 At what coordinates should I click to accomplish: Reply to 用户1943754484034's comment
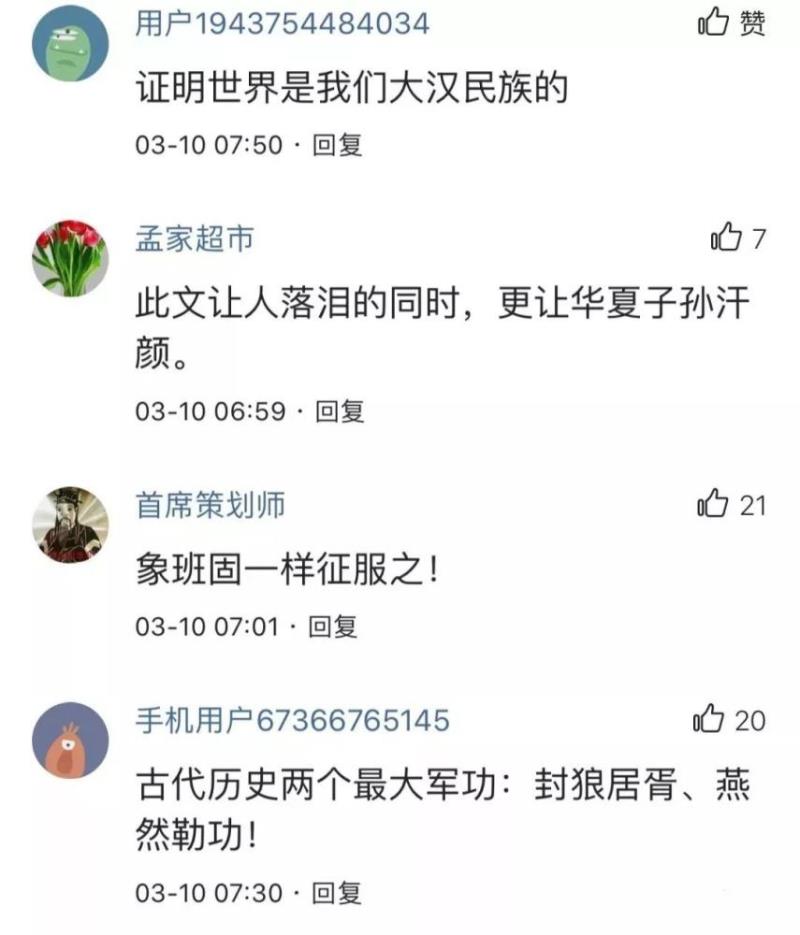(337, 145)
